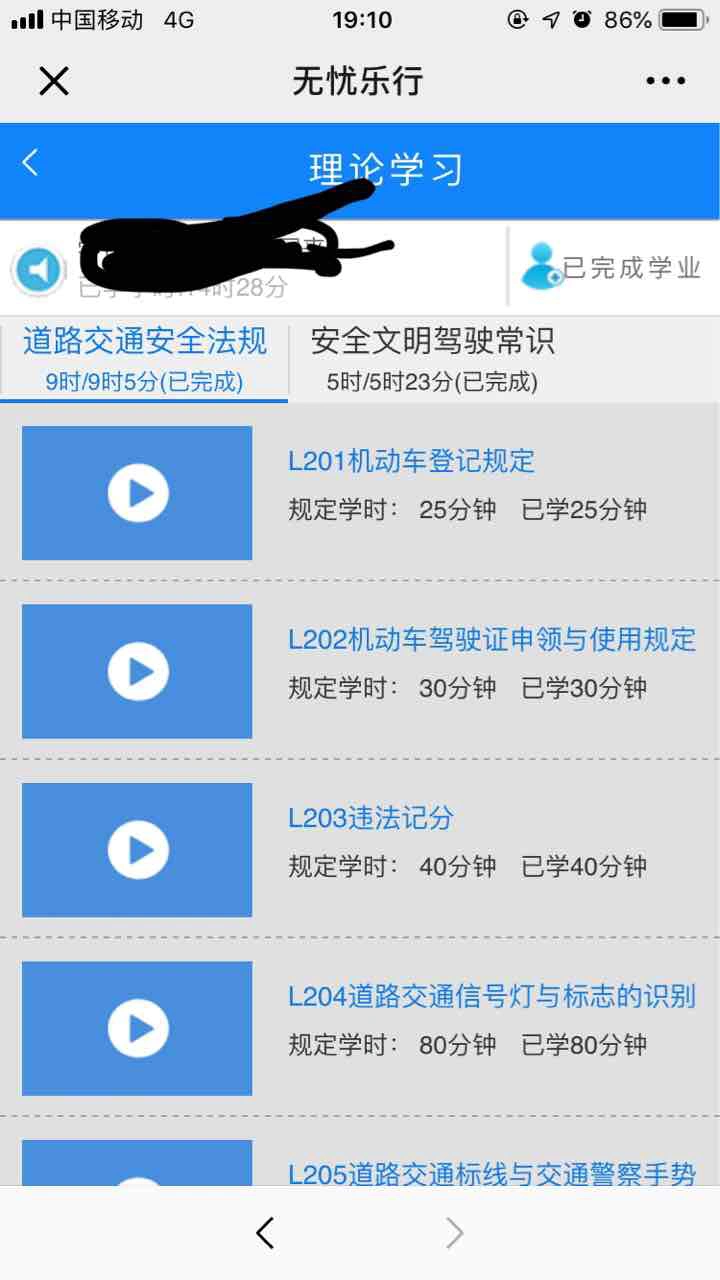Open the L205道路交通标线与交通警察手势 lesson

coord(492,1175)
